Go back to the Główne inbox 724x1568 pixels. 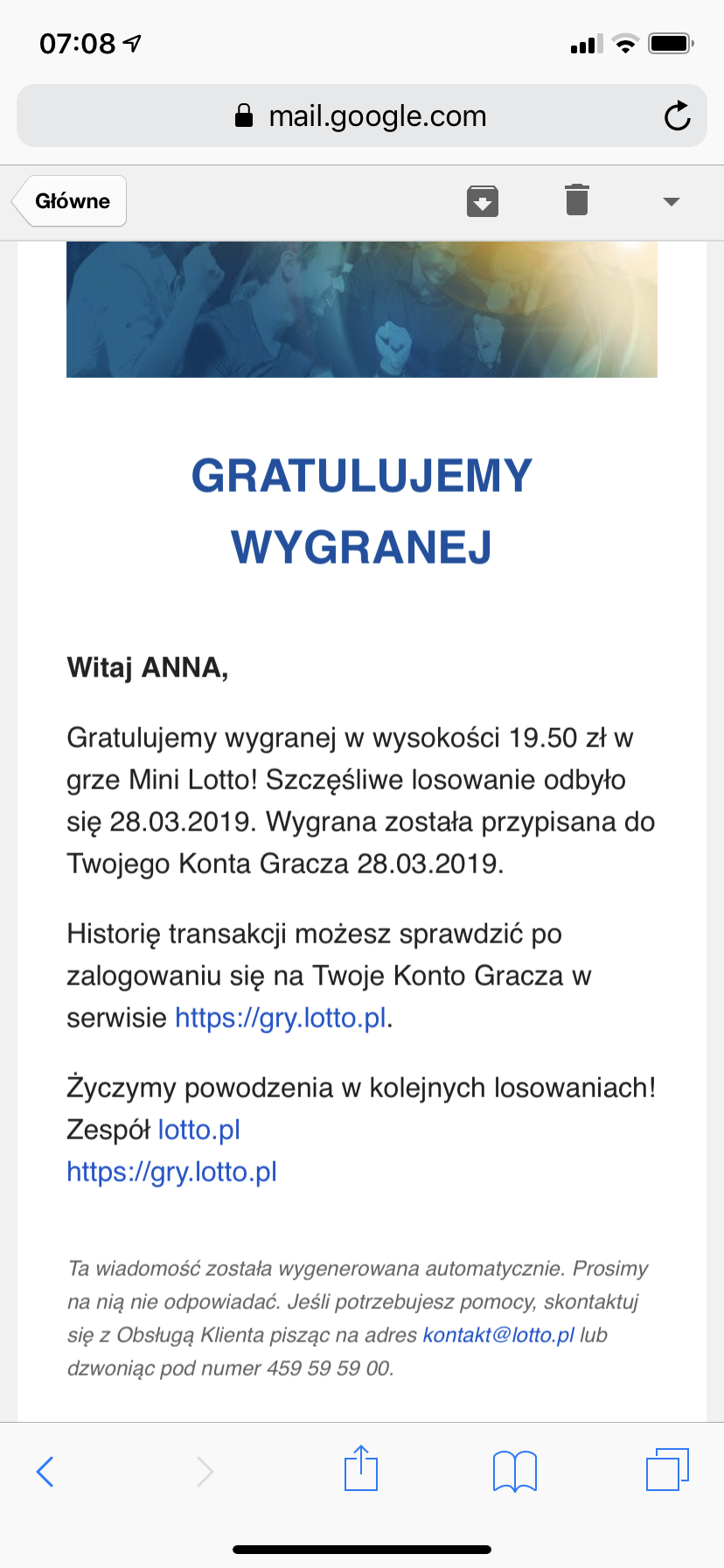click(72, 201)
